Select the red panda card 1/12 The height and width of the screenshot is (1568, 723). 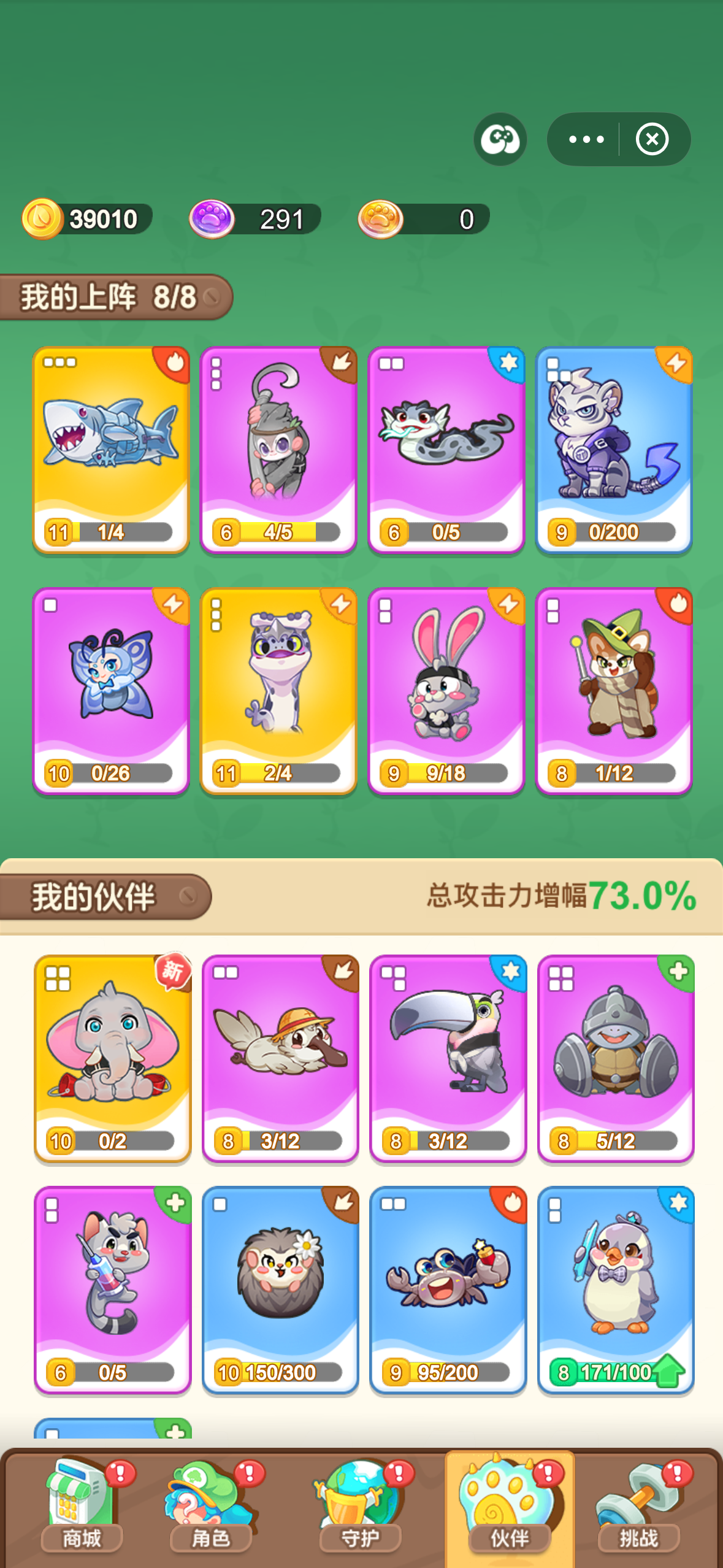(614, 690)
